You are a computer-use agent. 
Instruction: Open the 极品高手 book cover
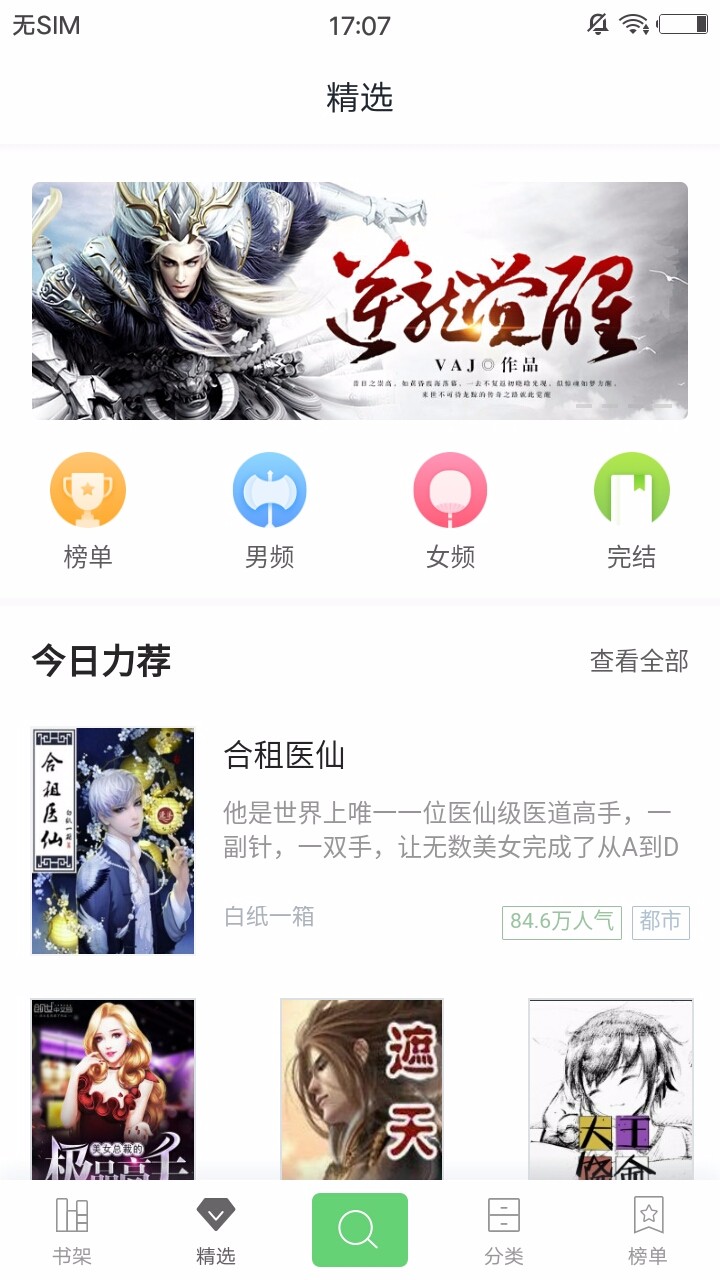point(113,1090)
